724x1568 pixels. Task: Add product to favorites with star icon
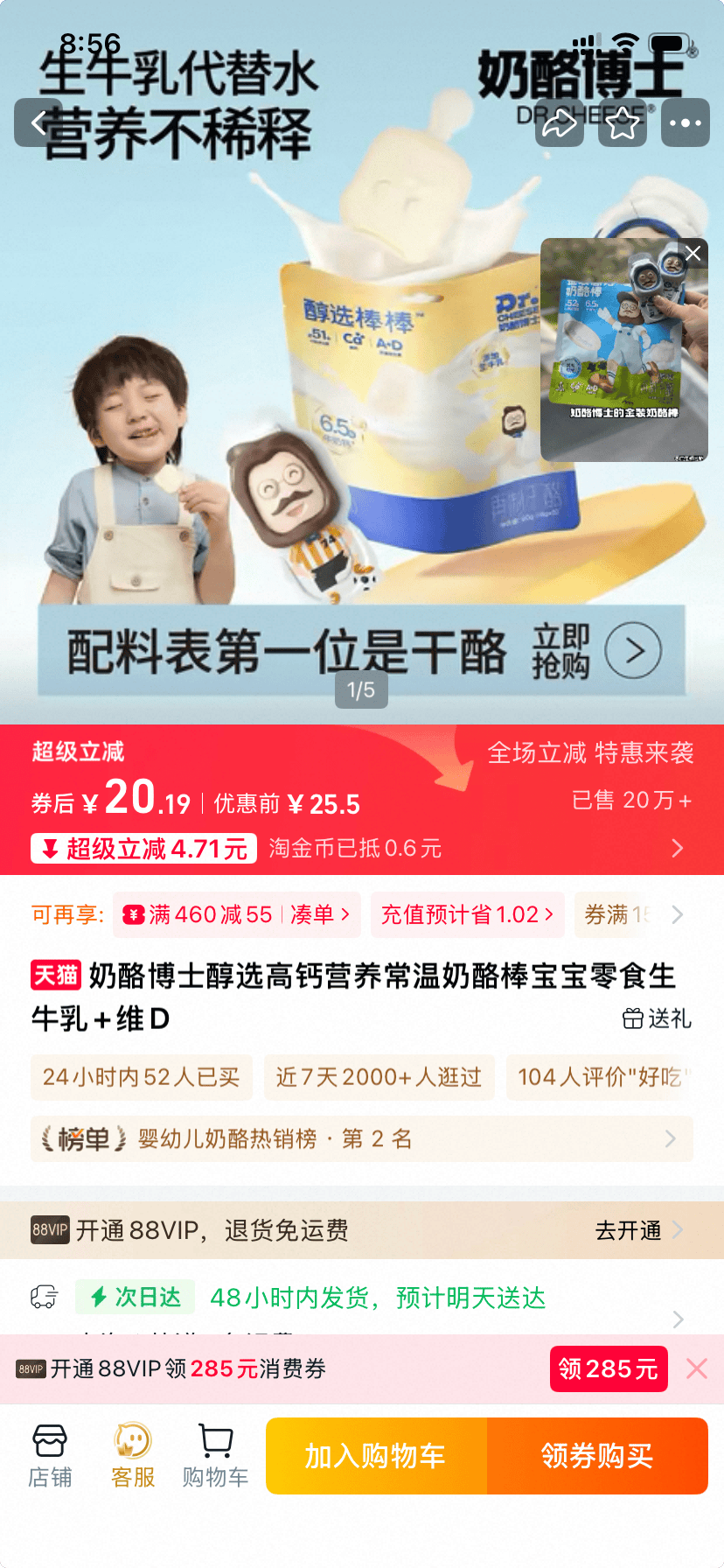click(623, 122)
